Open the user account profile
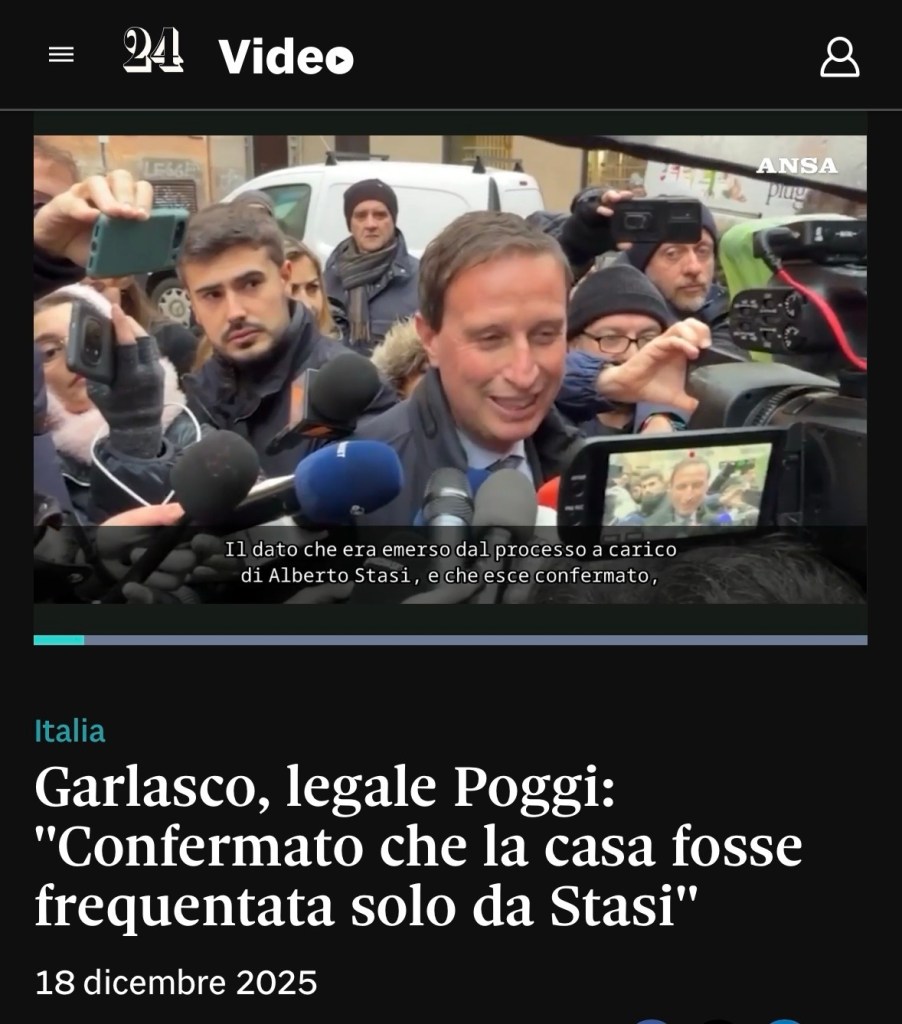Screen dimensions: 902x1024 839,57
